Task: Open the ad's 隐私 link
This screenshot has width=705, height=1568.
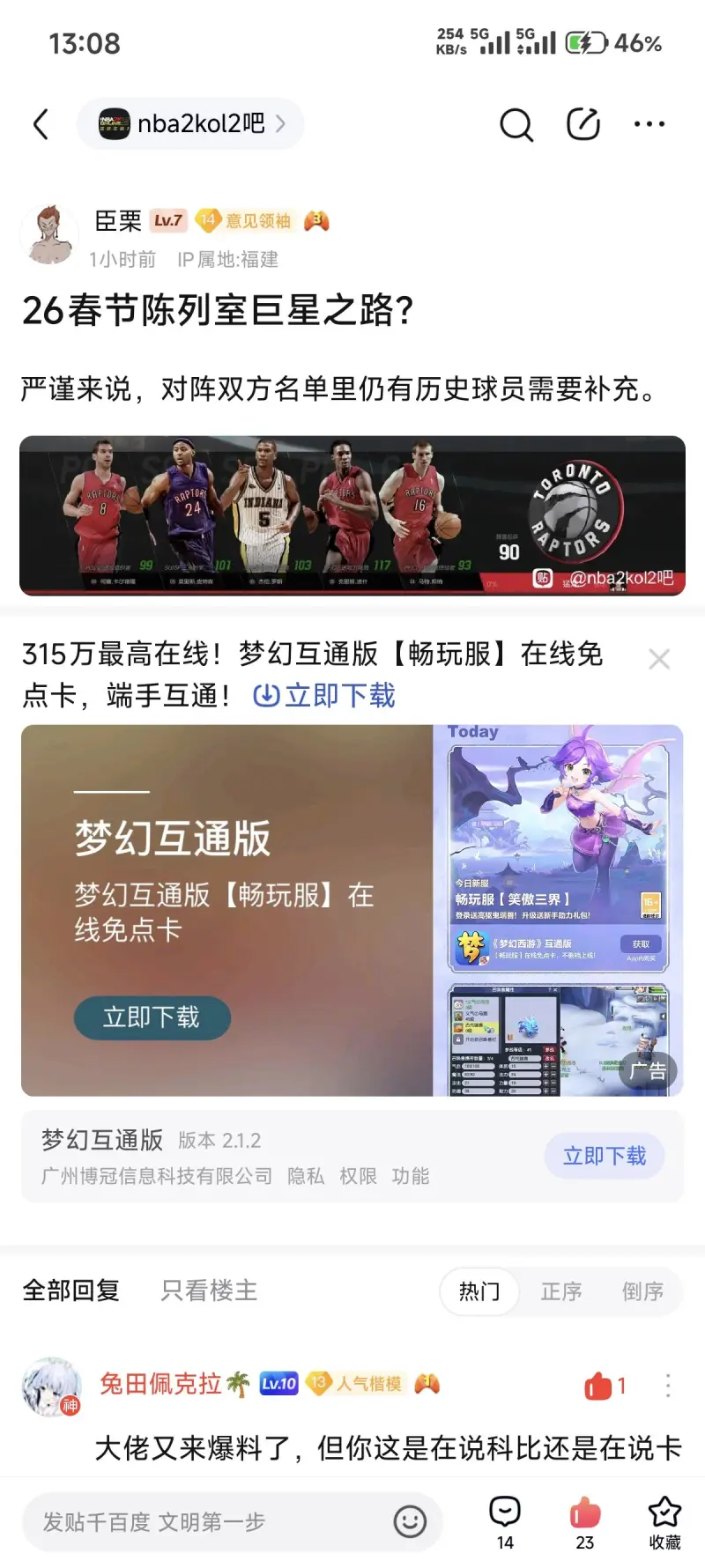Action: (x=306, y=1176)
